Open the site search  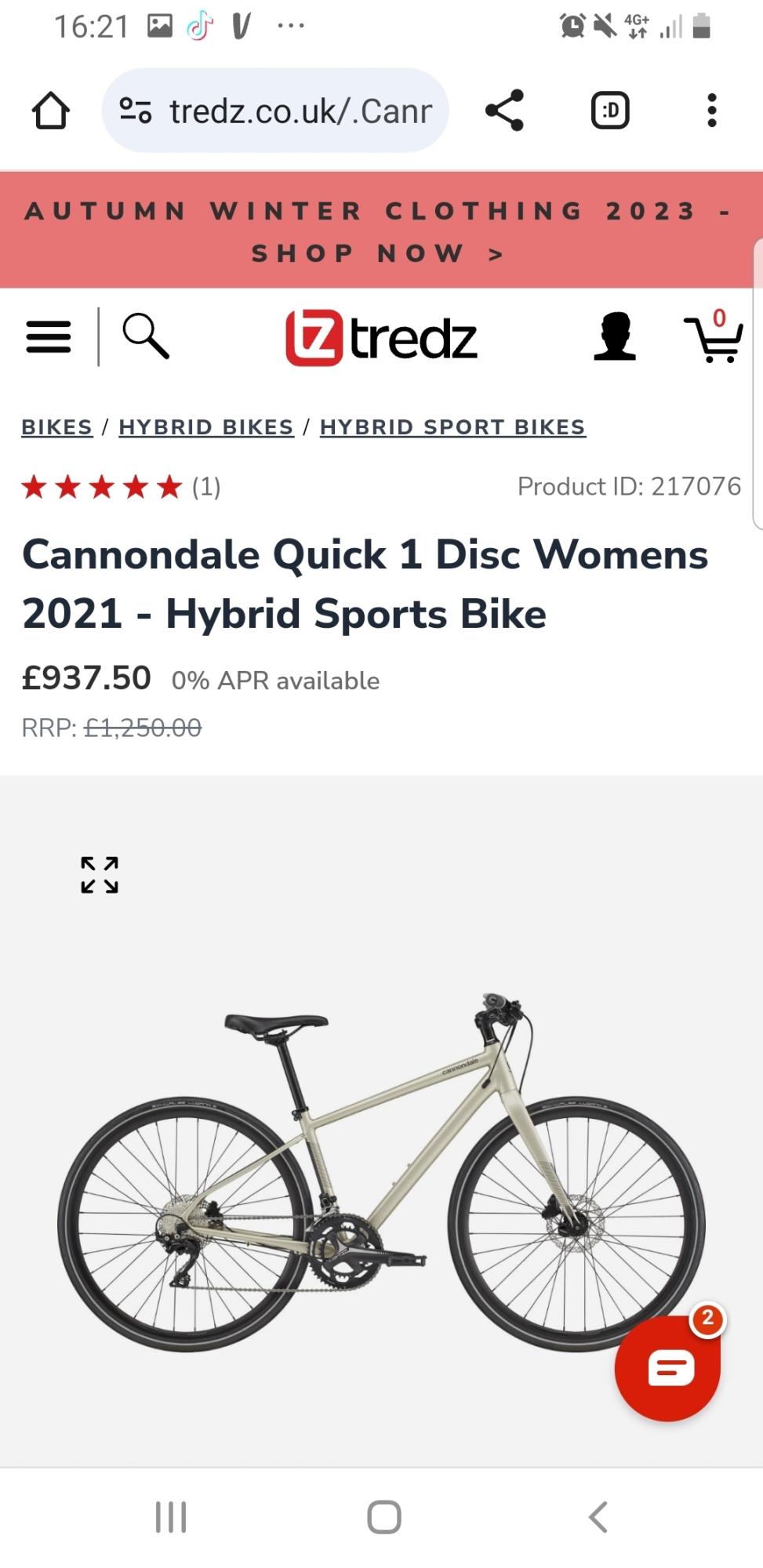click(x=147, y=337)
